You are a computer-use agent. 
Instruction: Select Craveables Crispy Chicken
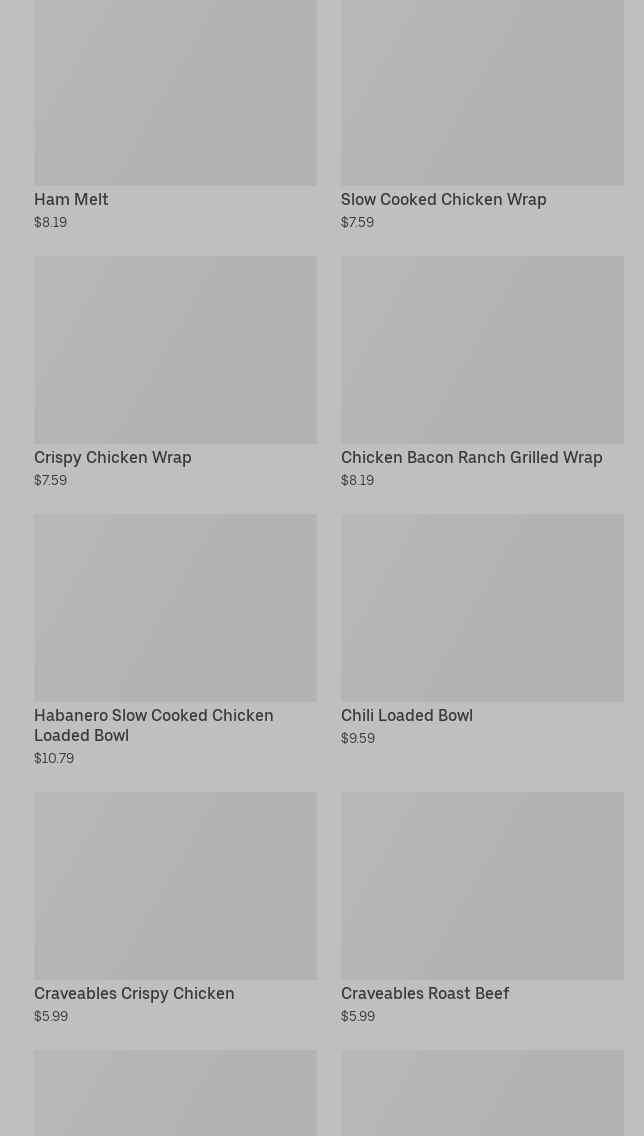(x=175, y=909)
